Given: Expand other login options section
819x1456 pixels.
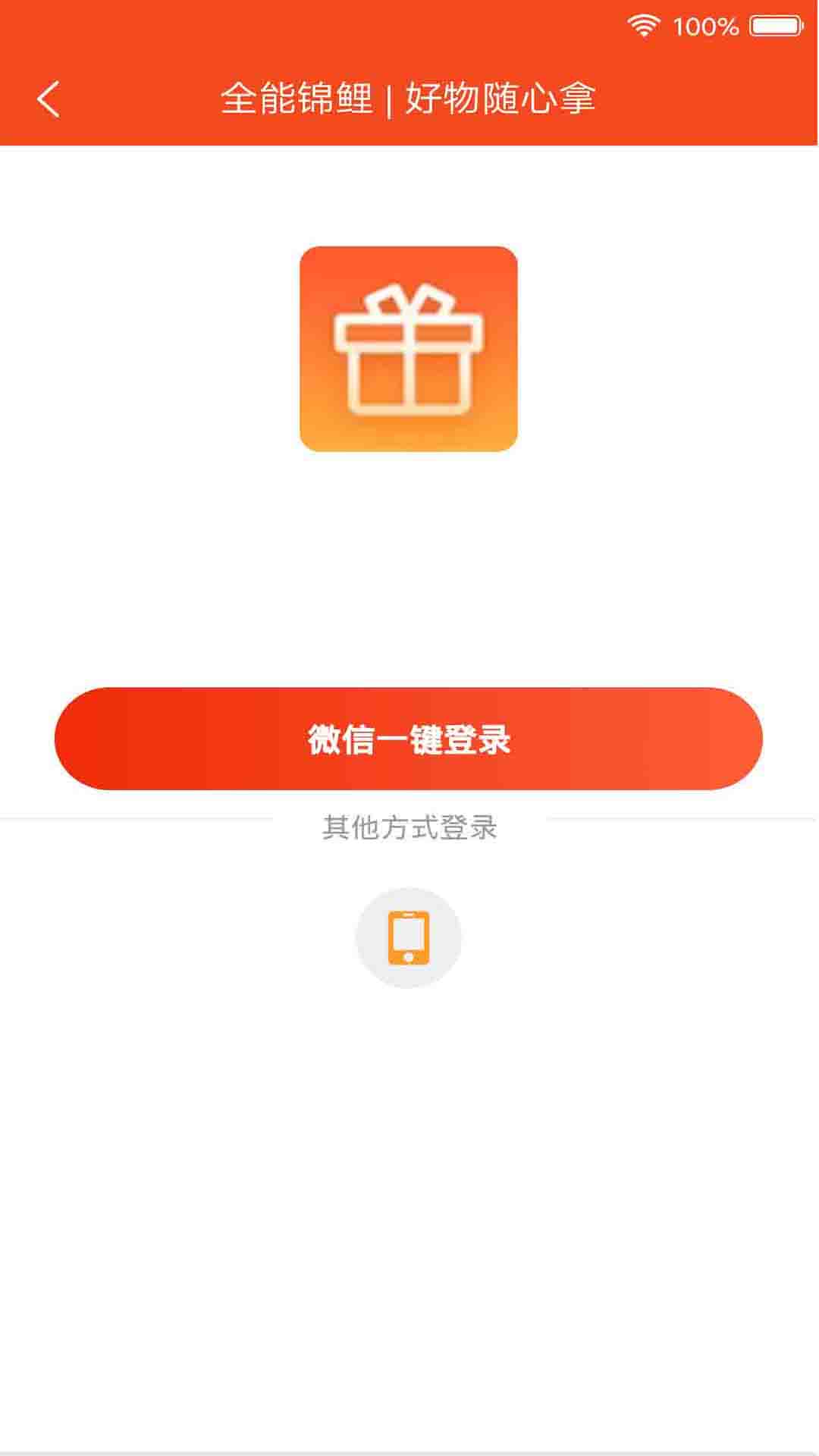Looking at the screenshot, I should (409, 828).
